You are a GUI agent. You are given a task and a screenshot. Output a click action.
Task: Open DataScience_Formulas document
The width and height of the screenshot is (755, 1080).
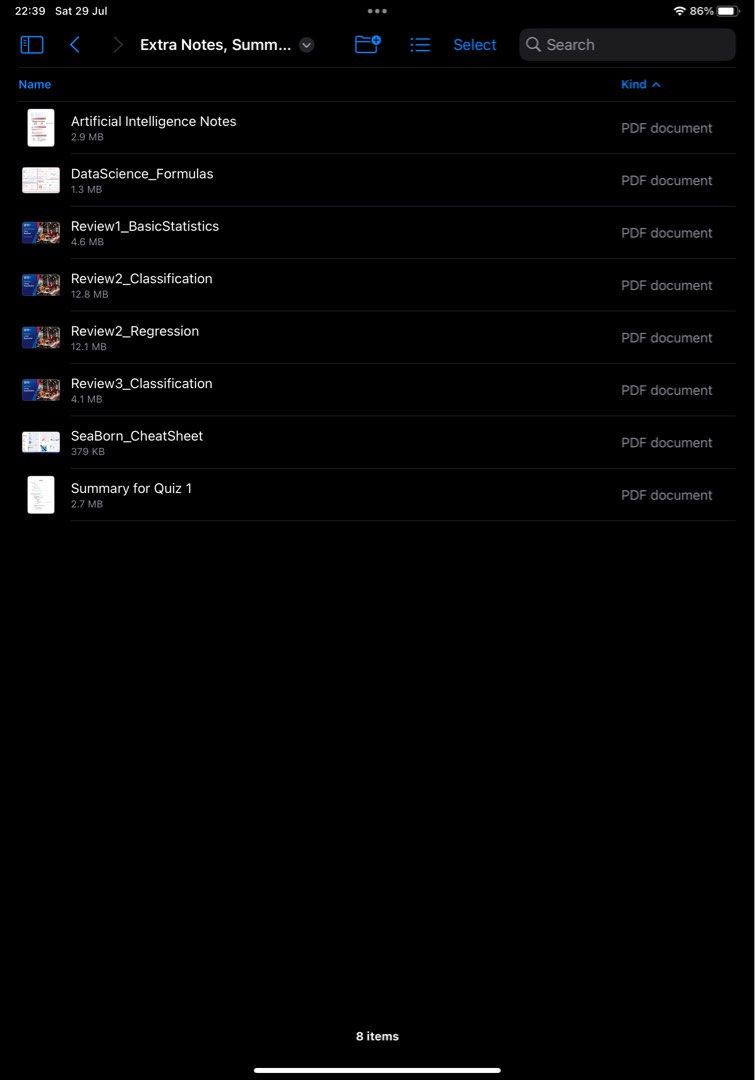click(x=142, y=174)
